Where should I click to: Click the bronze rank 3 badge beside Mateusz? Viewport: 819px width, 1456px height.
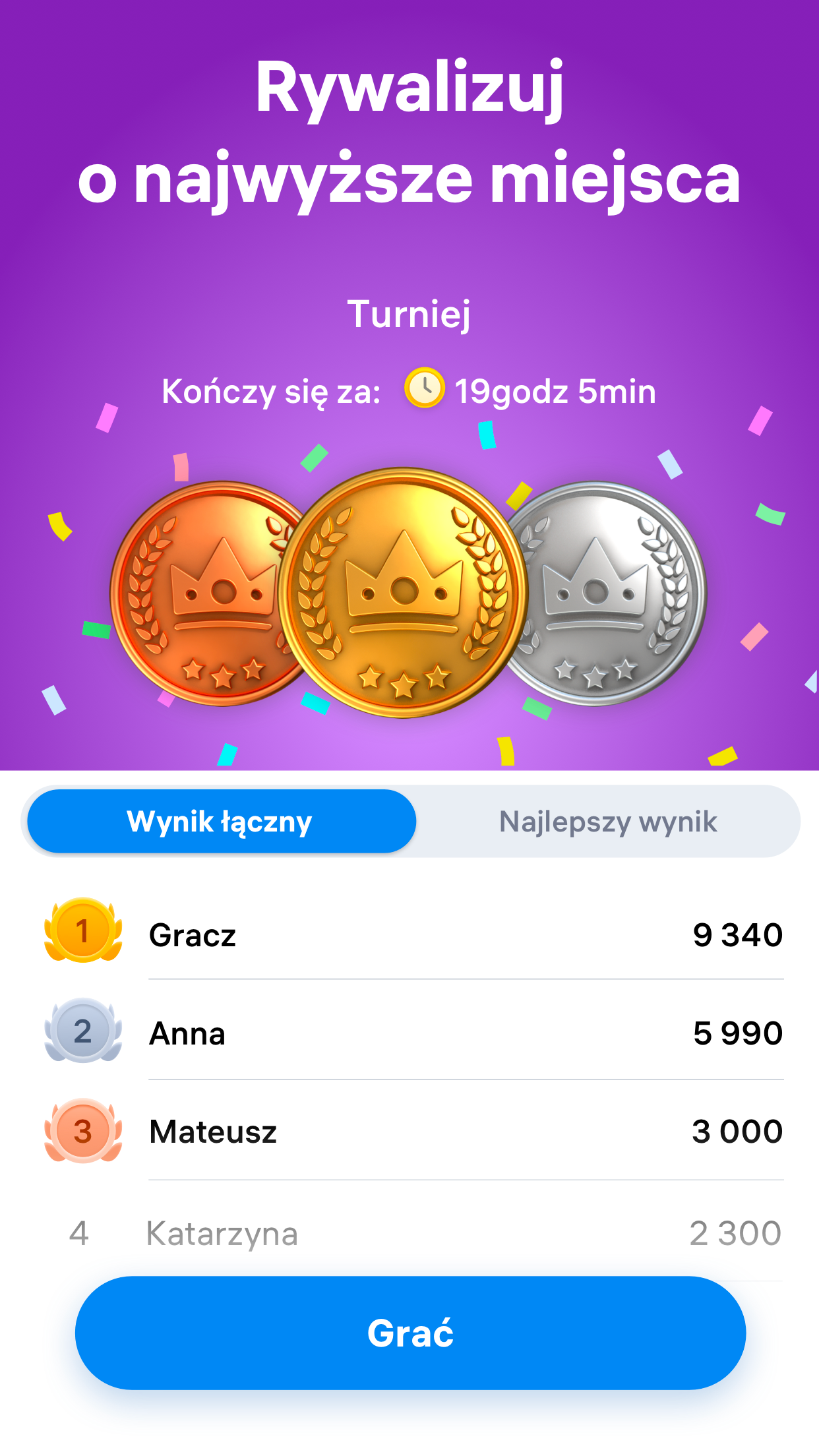click(x=83, y=1132)
